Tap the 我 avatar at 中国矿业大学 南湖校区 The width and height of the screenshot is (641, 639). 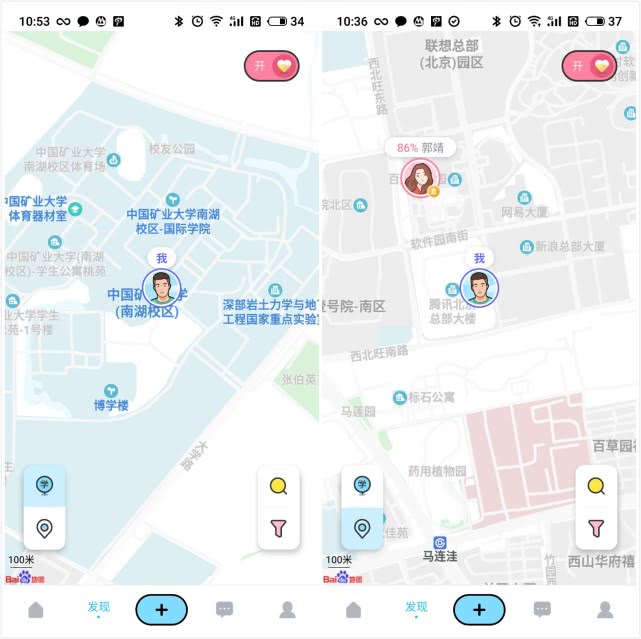coord(161,288)
